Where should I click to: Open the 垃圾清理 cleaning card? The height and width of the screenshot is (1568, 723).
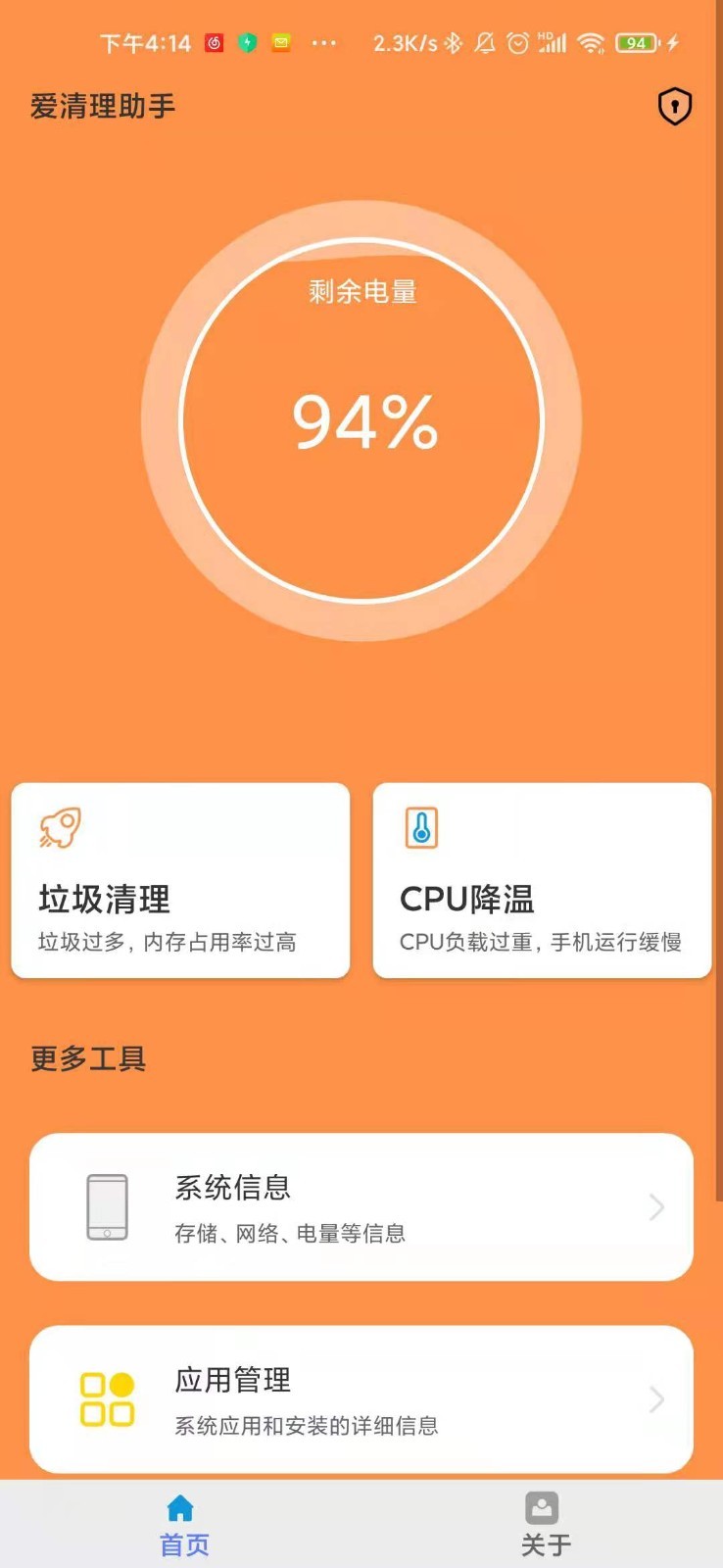(x=180, y=880)
